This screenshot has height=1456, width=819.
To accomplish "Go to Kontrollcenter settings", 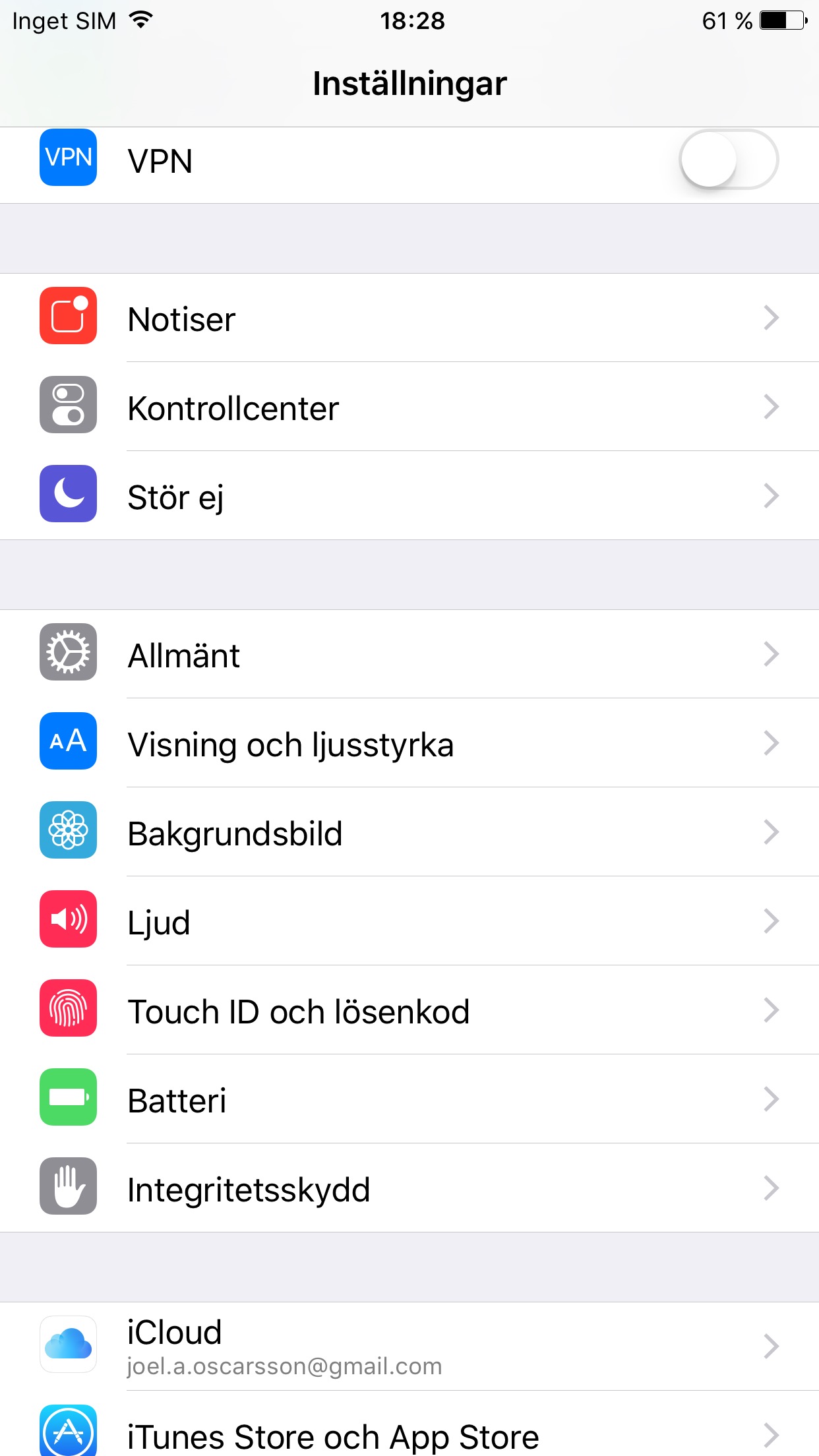I will tap(409, 408).
